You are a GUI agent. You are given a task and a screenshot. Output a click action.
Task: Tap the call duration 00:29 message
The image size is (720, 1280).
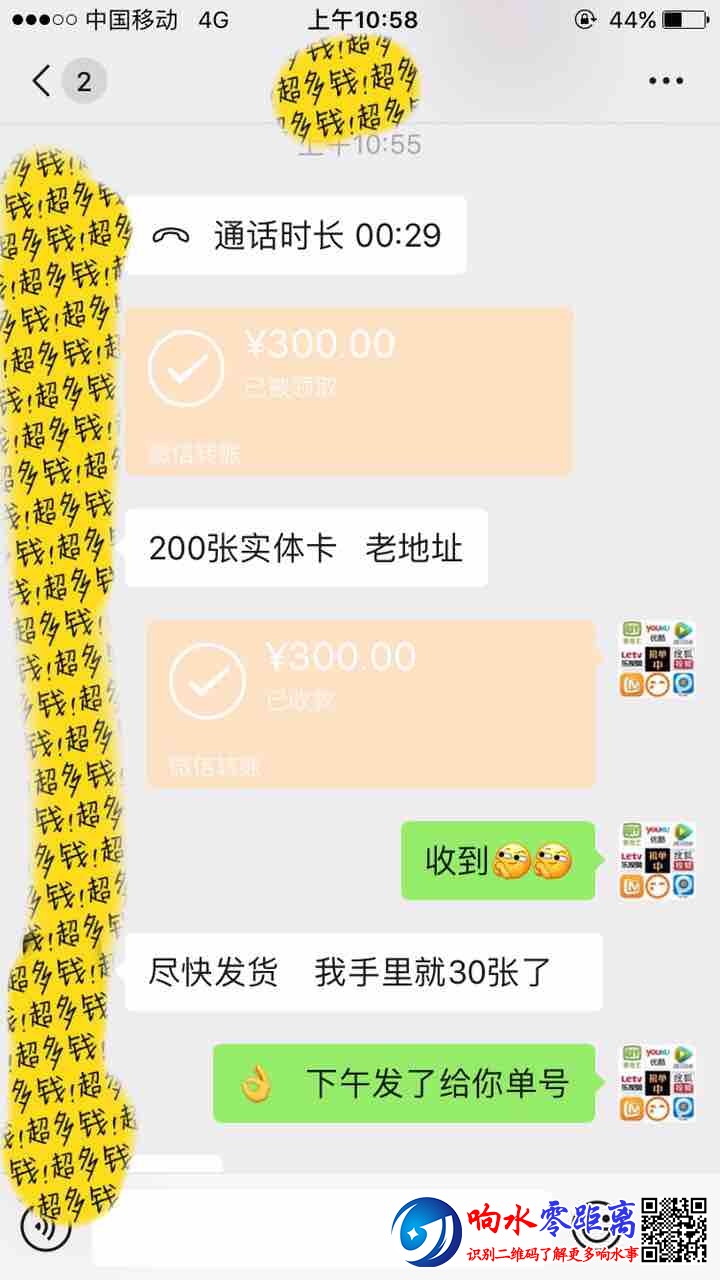(x=296, y=236)
